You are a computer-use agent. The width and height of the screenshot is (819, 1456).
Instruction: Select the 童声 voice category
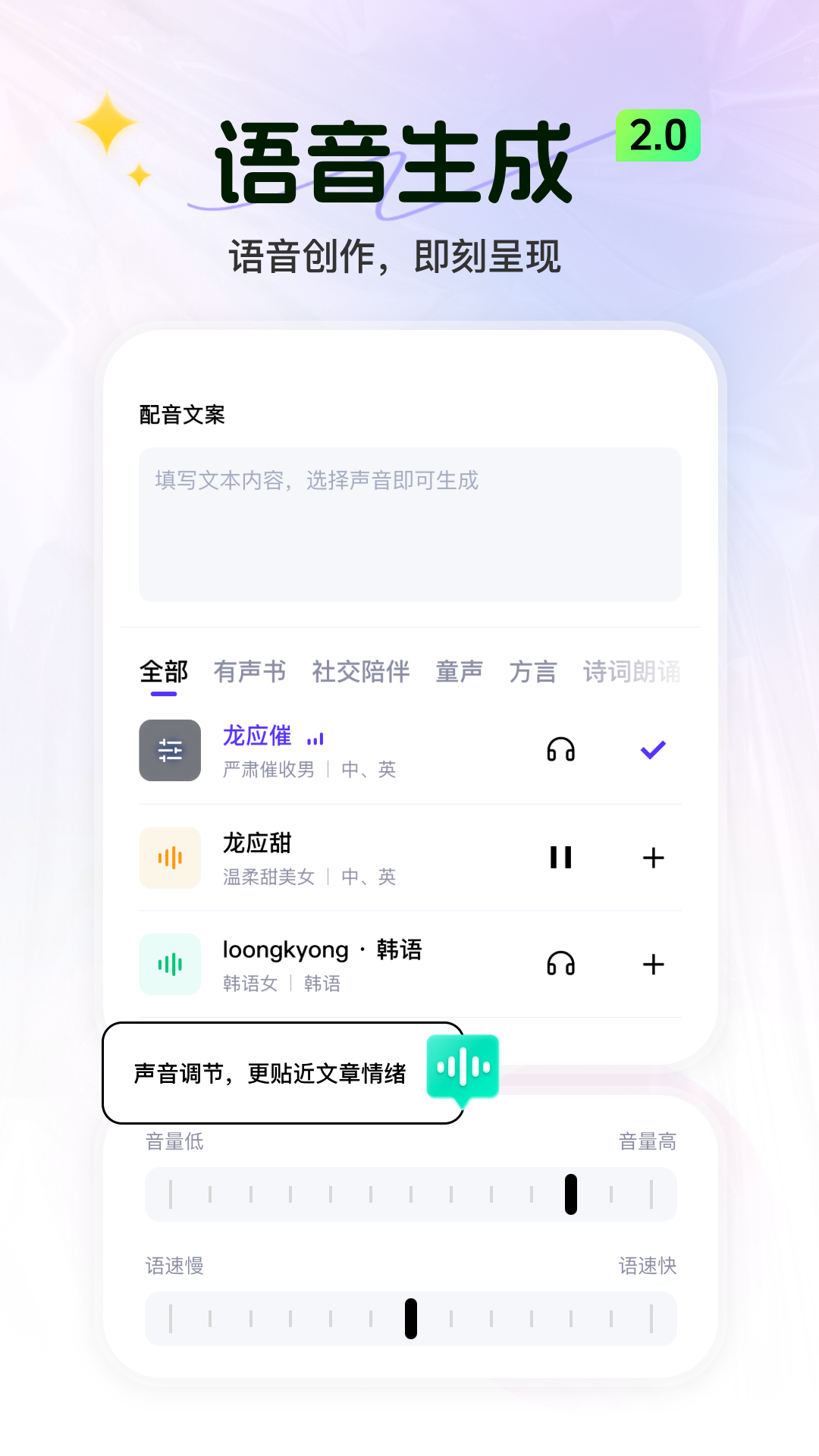[460, 670]
